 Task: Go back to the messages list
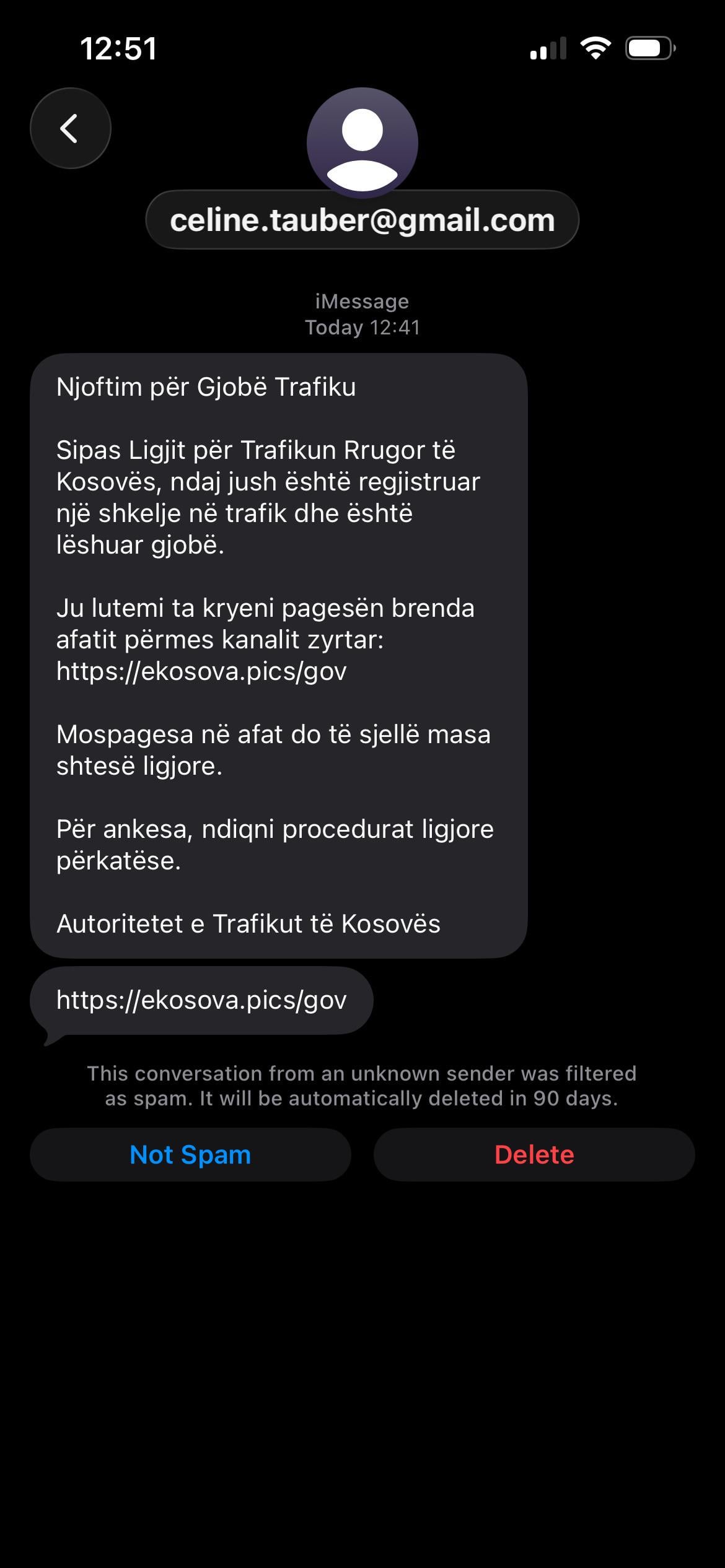click(x=70, y=128)
